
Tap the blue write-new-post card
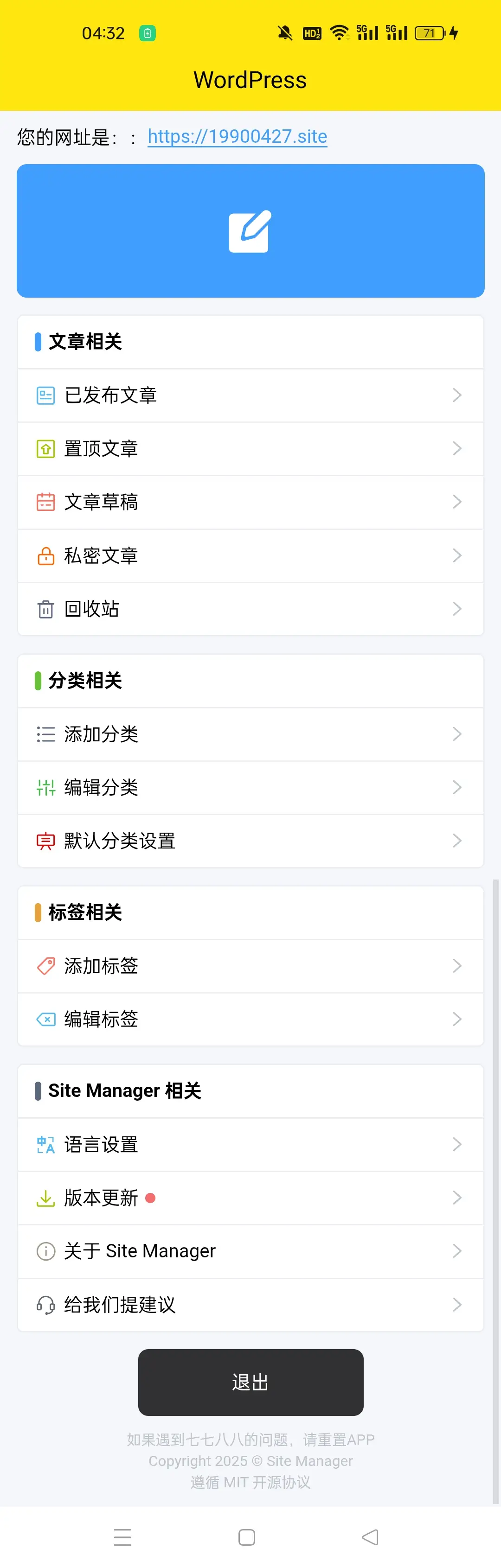click(250, 231)
